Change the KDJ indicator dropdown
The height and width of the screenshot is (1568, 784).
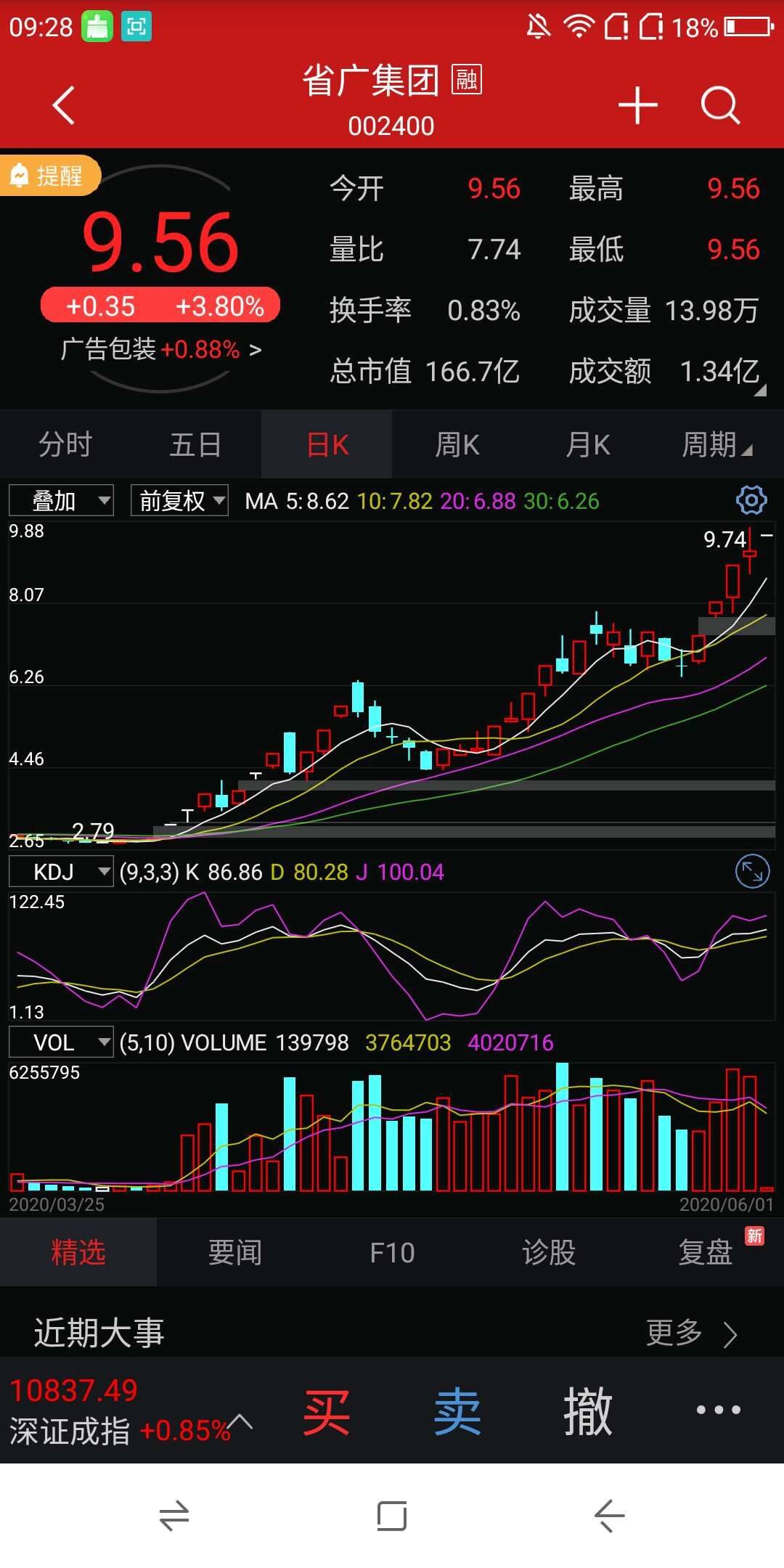point(61,871)
